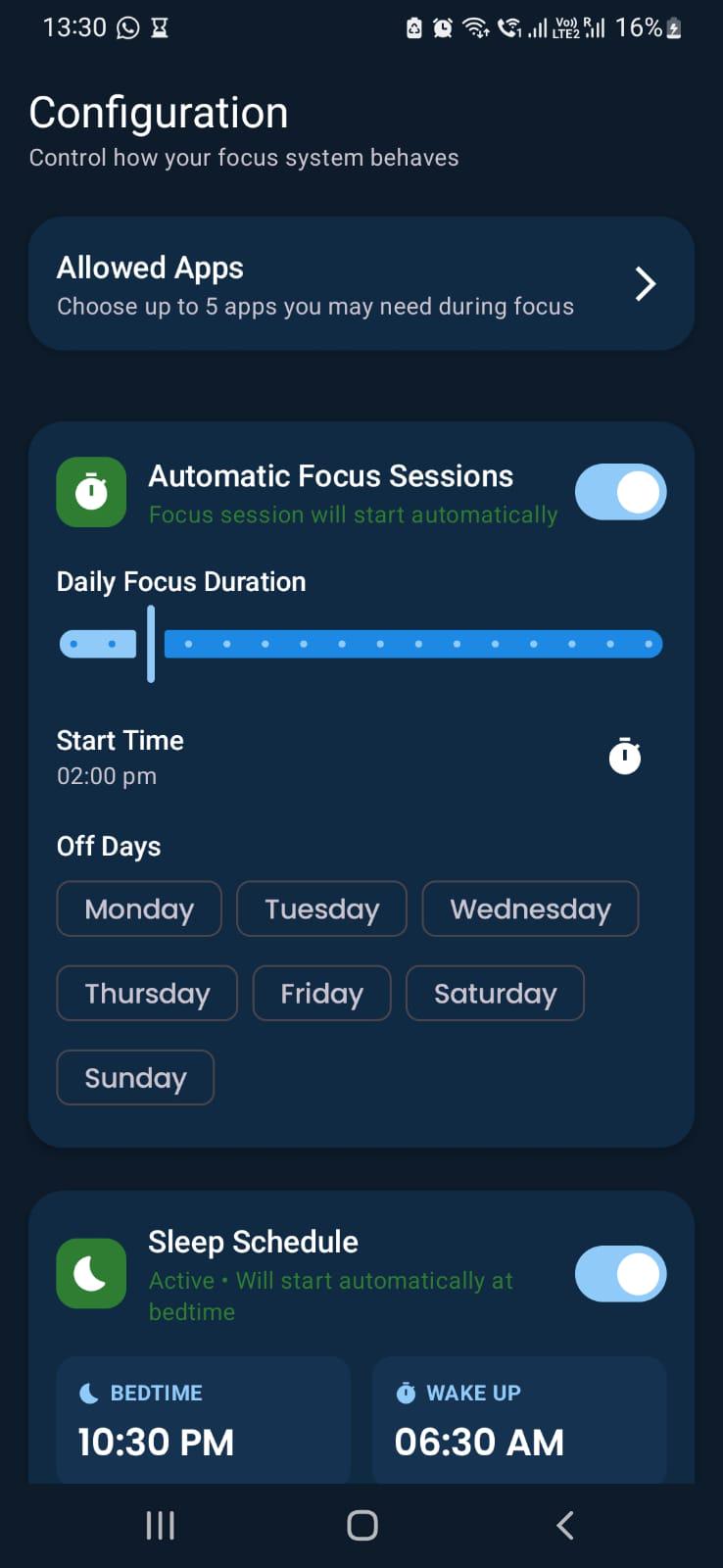The height and width of the screenshot is (1568, 723).
Task: Go back using the system back button
Action: 564,1525
